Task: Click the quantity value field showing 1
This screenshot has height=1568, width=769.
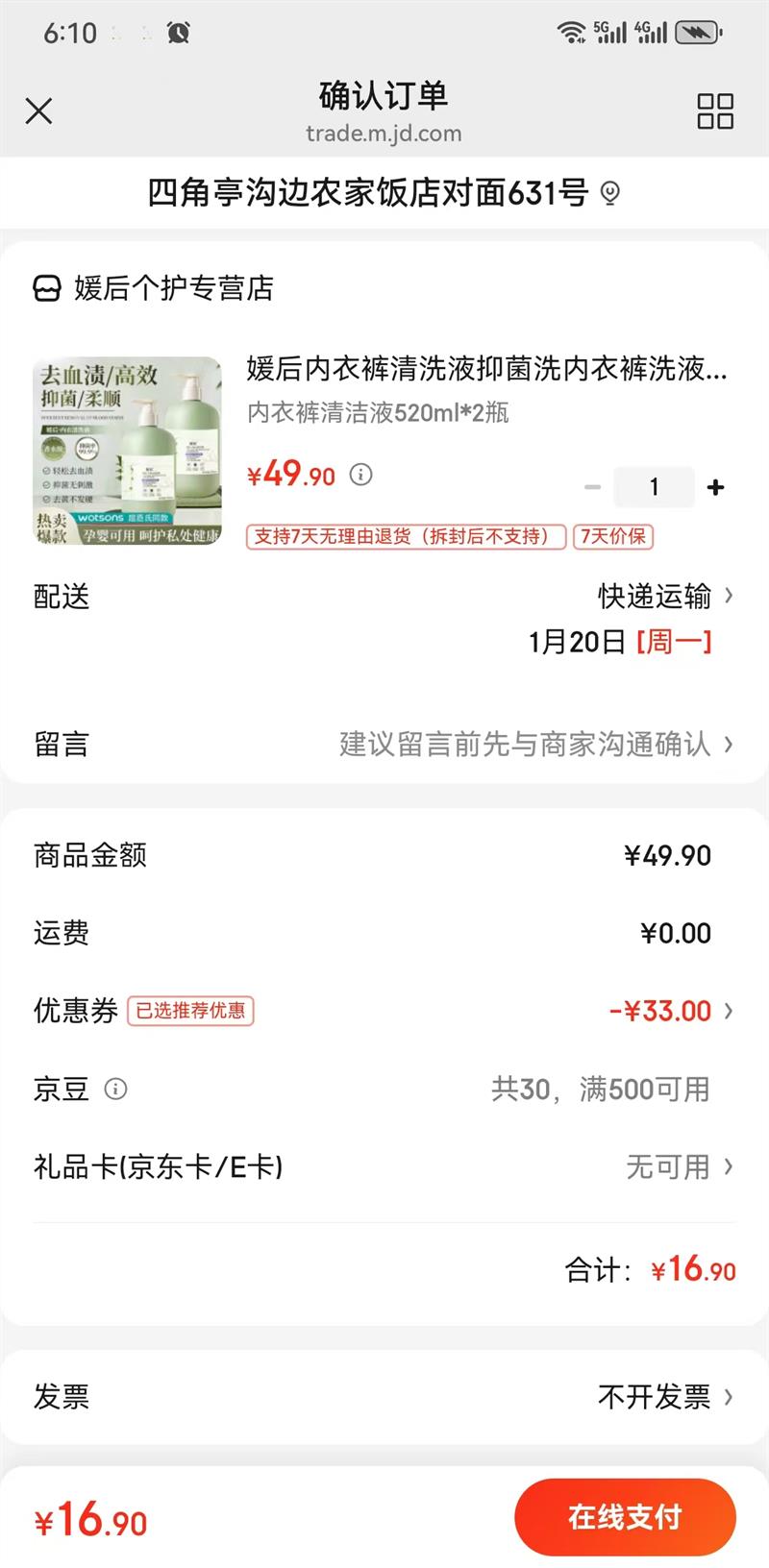Action: (654, 487)
